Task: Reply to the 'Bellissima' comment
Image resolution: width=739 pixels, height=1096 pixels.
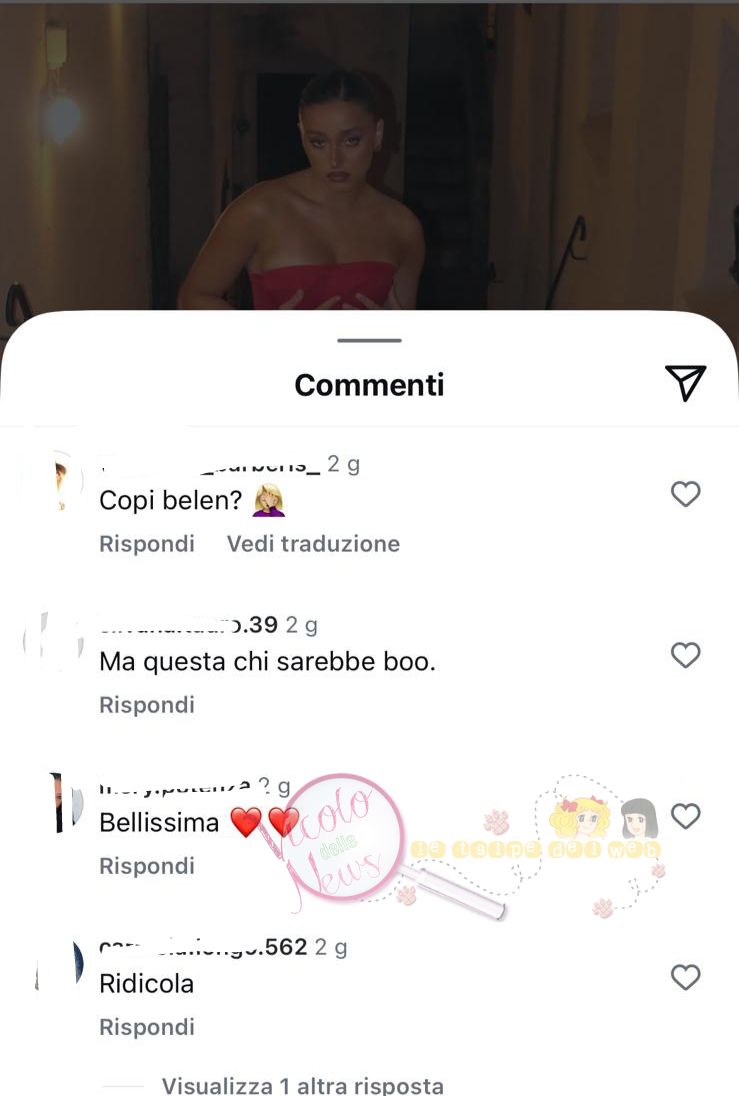Action: click(147, 866)
